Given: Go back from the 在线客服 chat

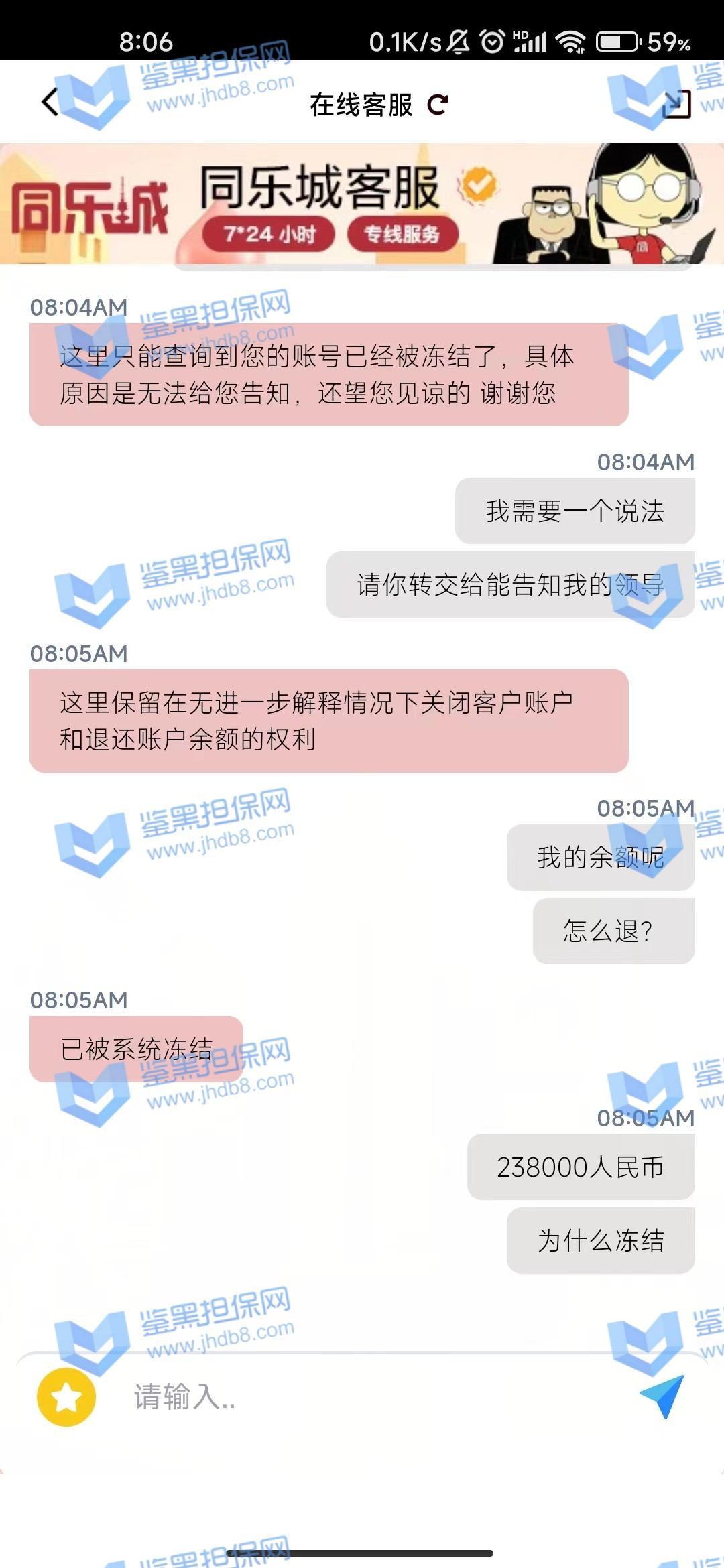Looking at the screenshot, I should (x=50, y=103).
